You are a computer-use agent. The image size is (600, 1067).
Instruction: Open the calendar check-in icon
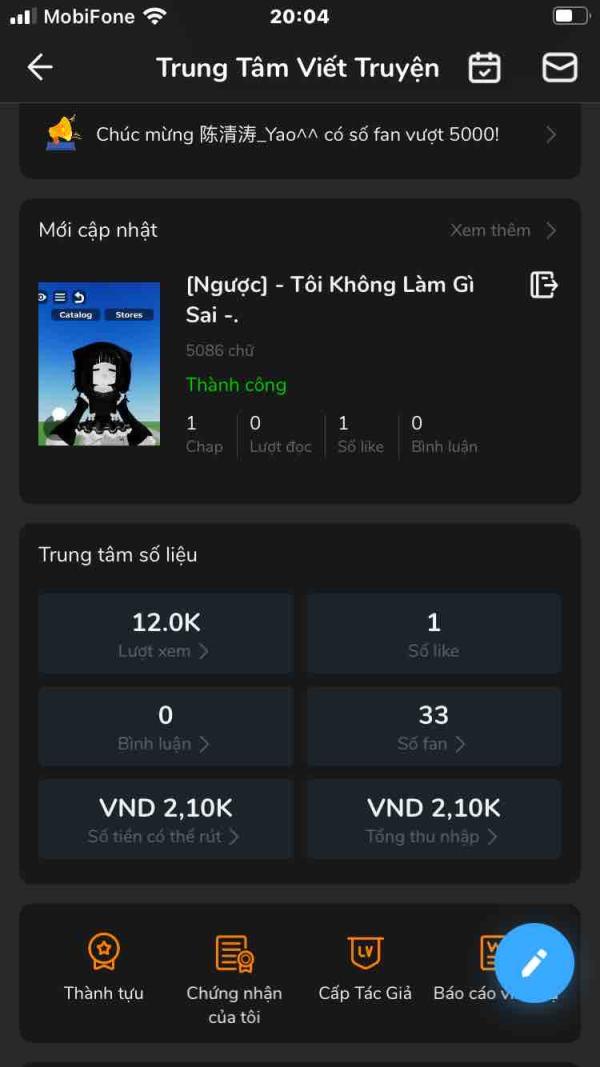point(484,68)
